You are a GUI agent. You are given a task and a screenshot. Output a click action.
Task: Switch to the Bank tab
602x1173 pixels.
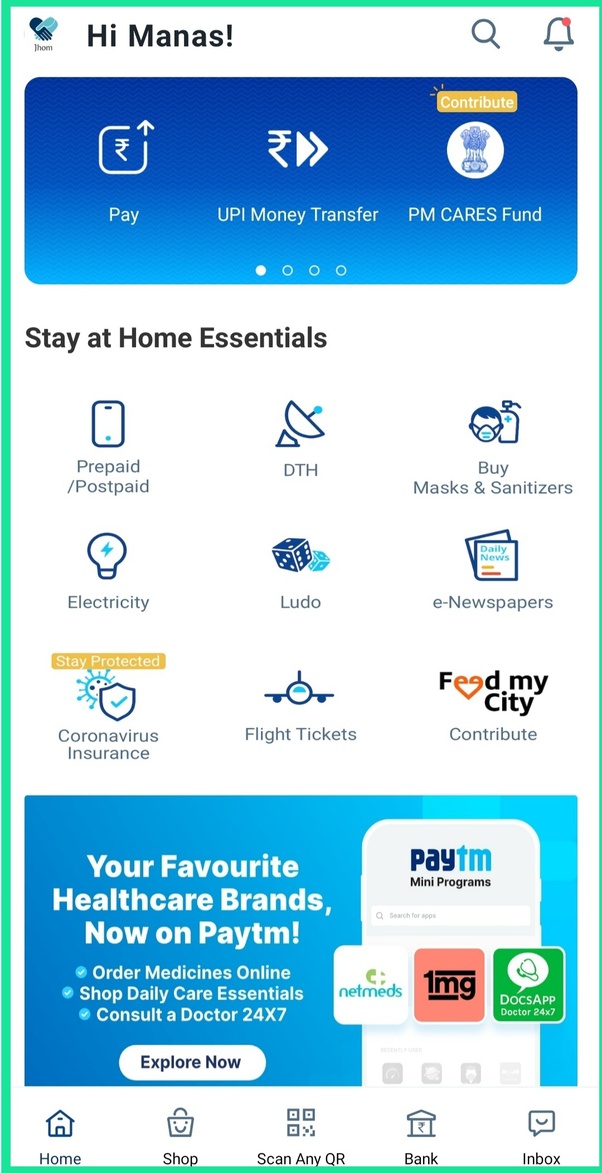point(421,1136)
